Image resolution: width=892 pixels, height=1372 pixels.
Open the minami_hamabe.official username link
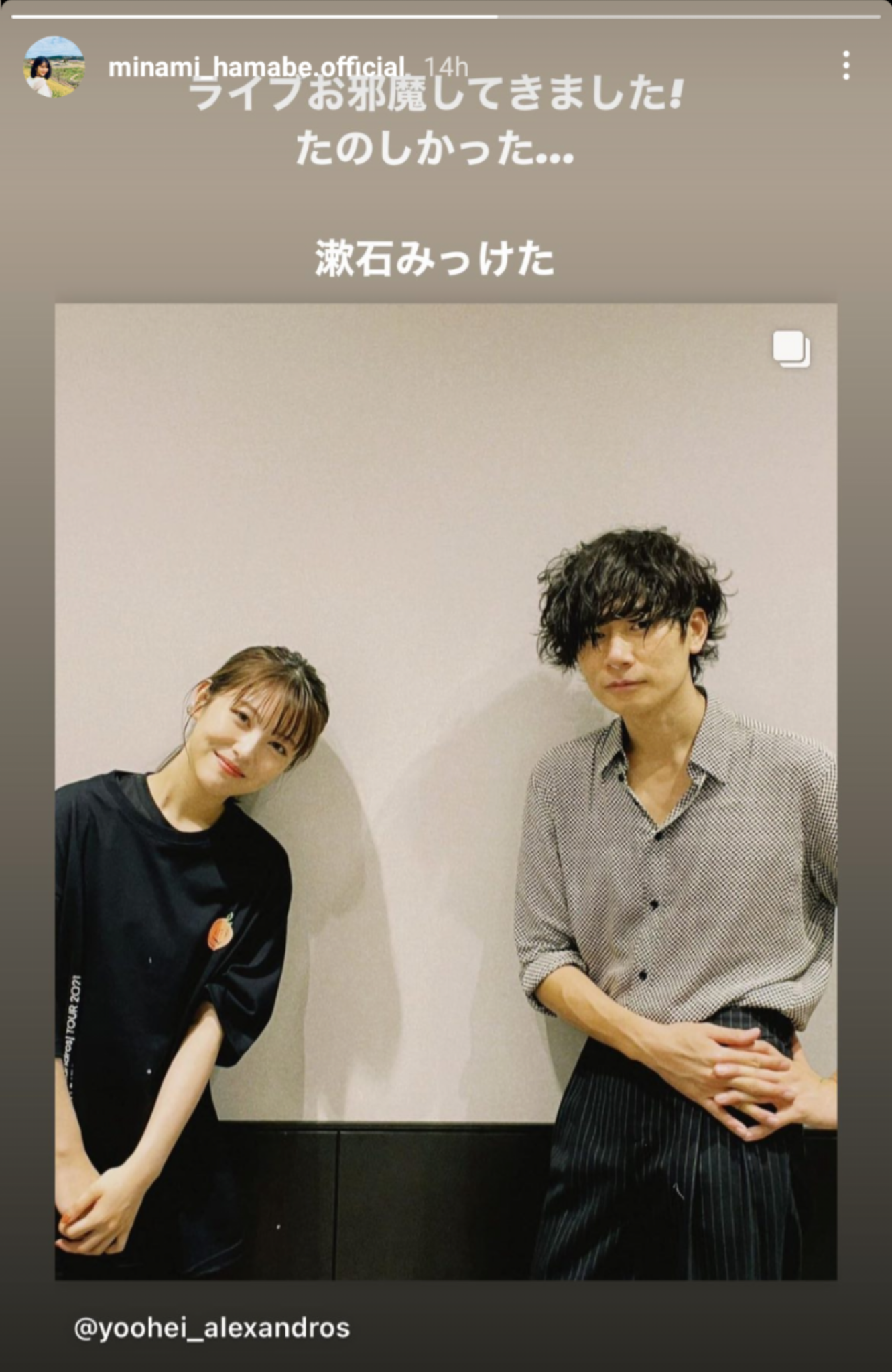[257, 67]
